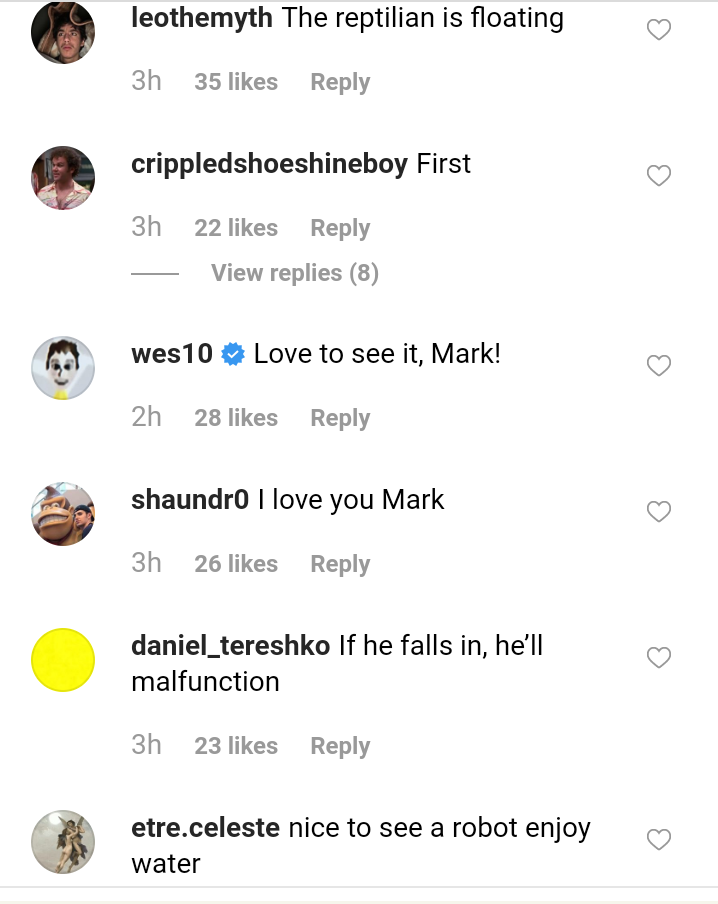Expand View replies (8)
The image size is (718, 904).
tap(294, 273)
